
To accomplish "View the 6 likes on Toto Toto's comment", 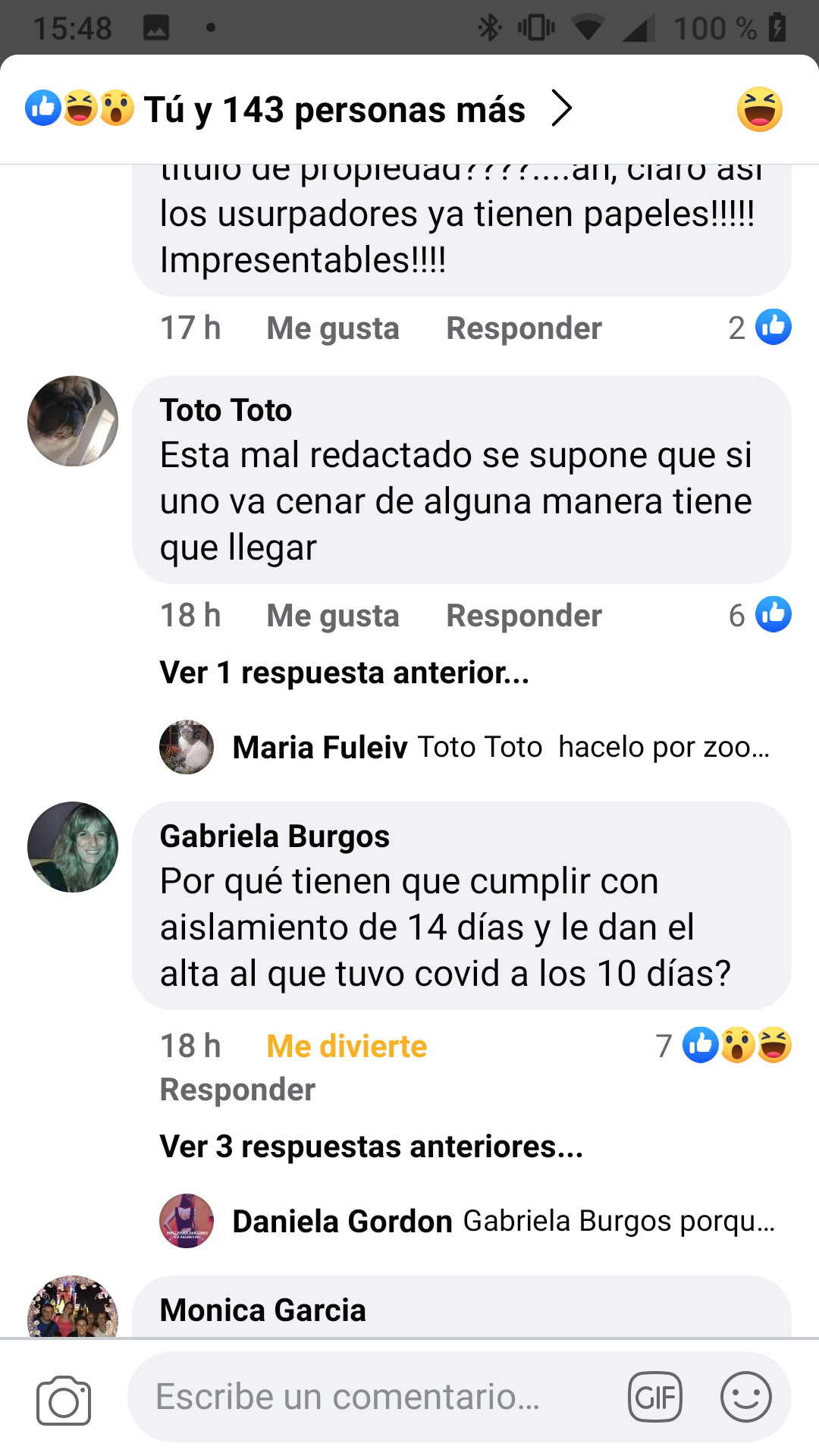I will pyautogui.click(x=760, y=615).
